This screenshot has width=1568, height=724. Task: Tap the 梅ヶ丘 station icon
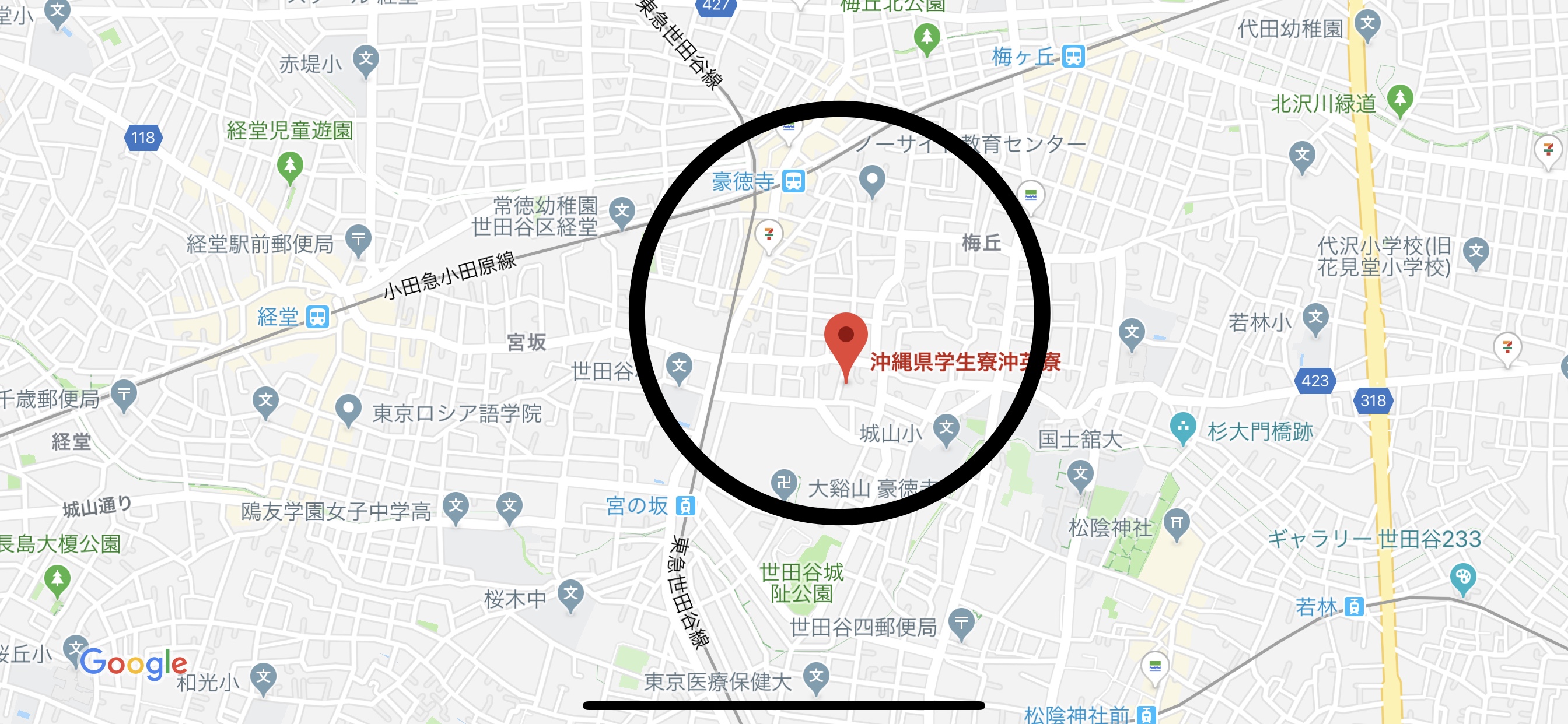[1074, 57]
